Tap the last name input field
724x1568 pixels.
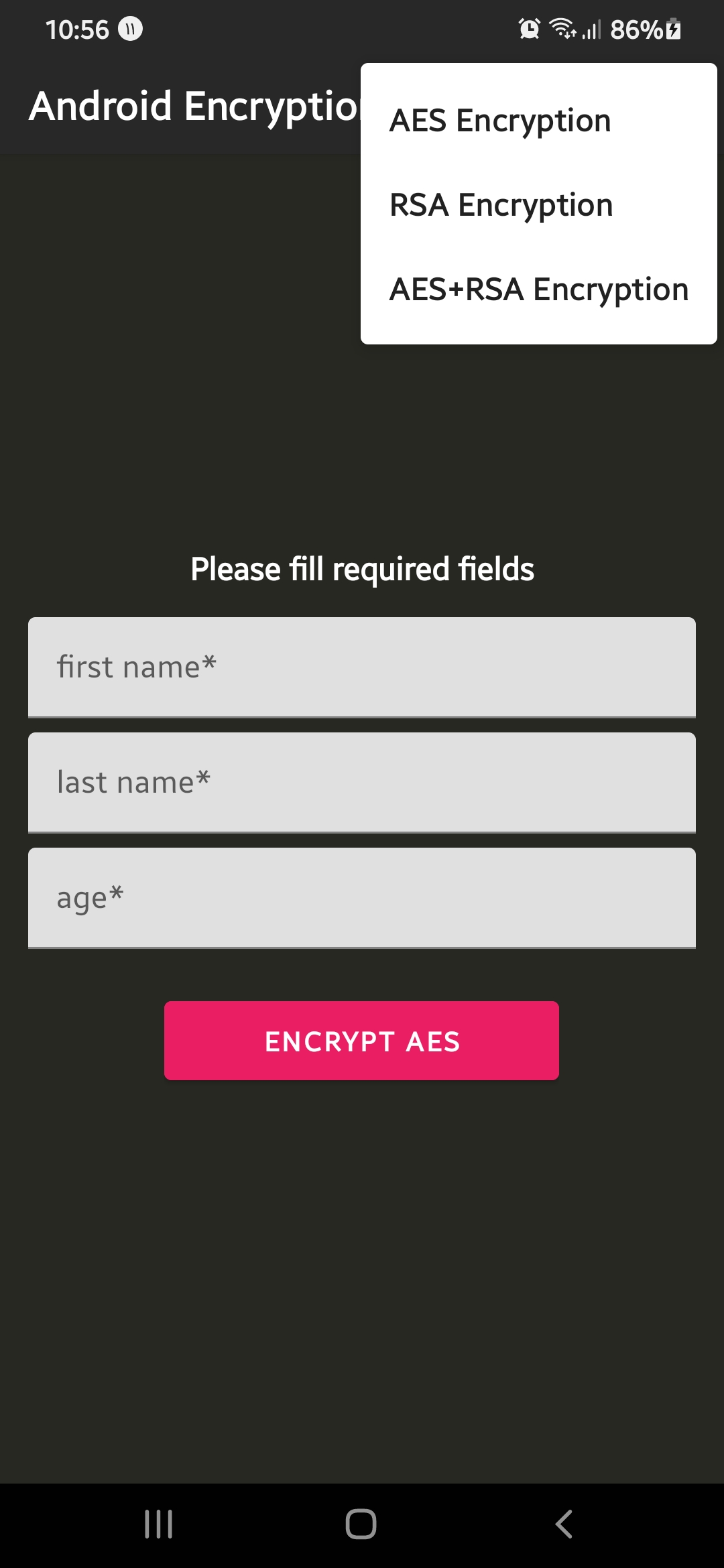point(362,783)
